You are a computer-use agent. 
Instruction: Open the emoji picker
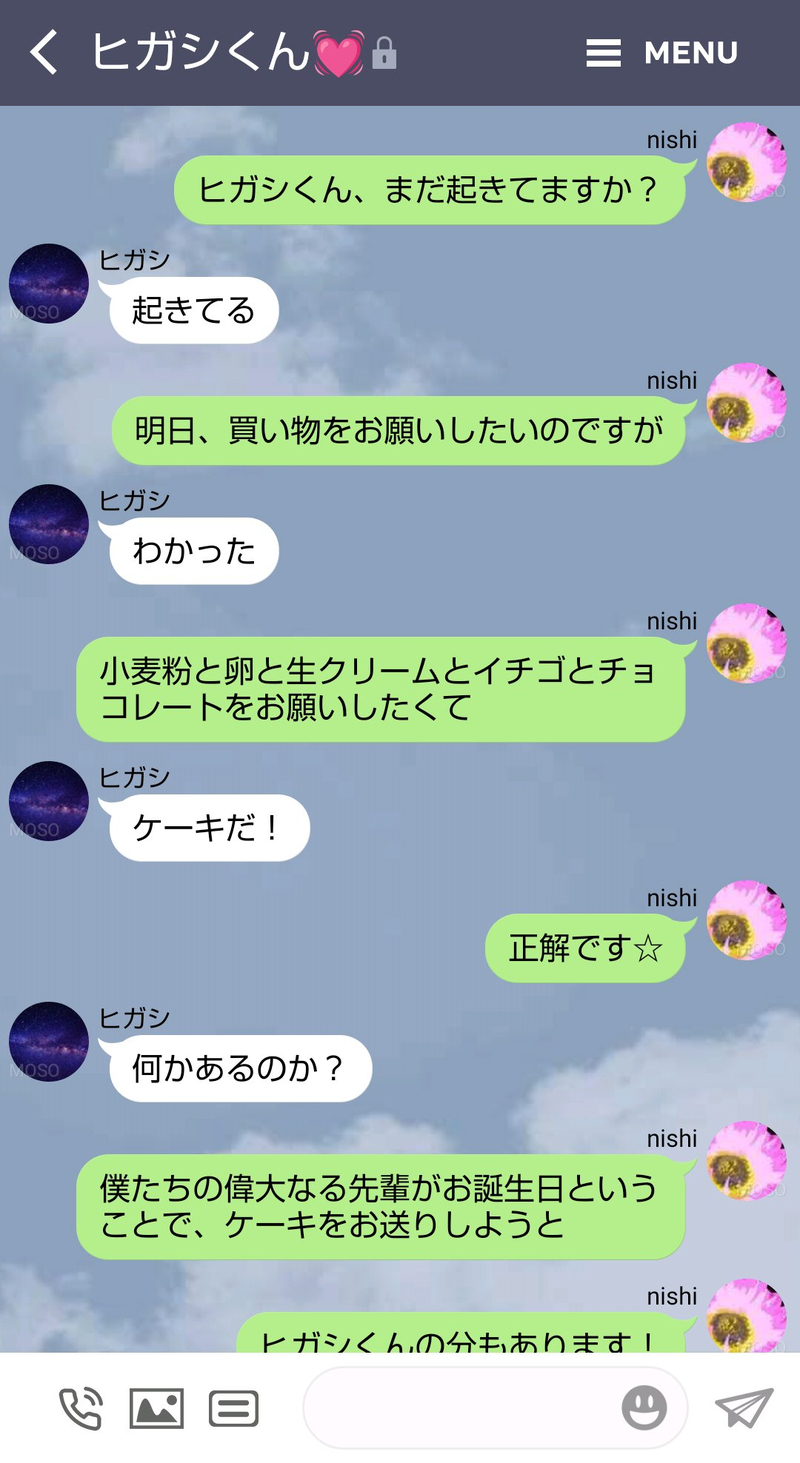pos(644,1408)
